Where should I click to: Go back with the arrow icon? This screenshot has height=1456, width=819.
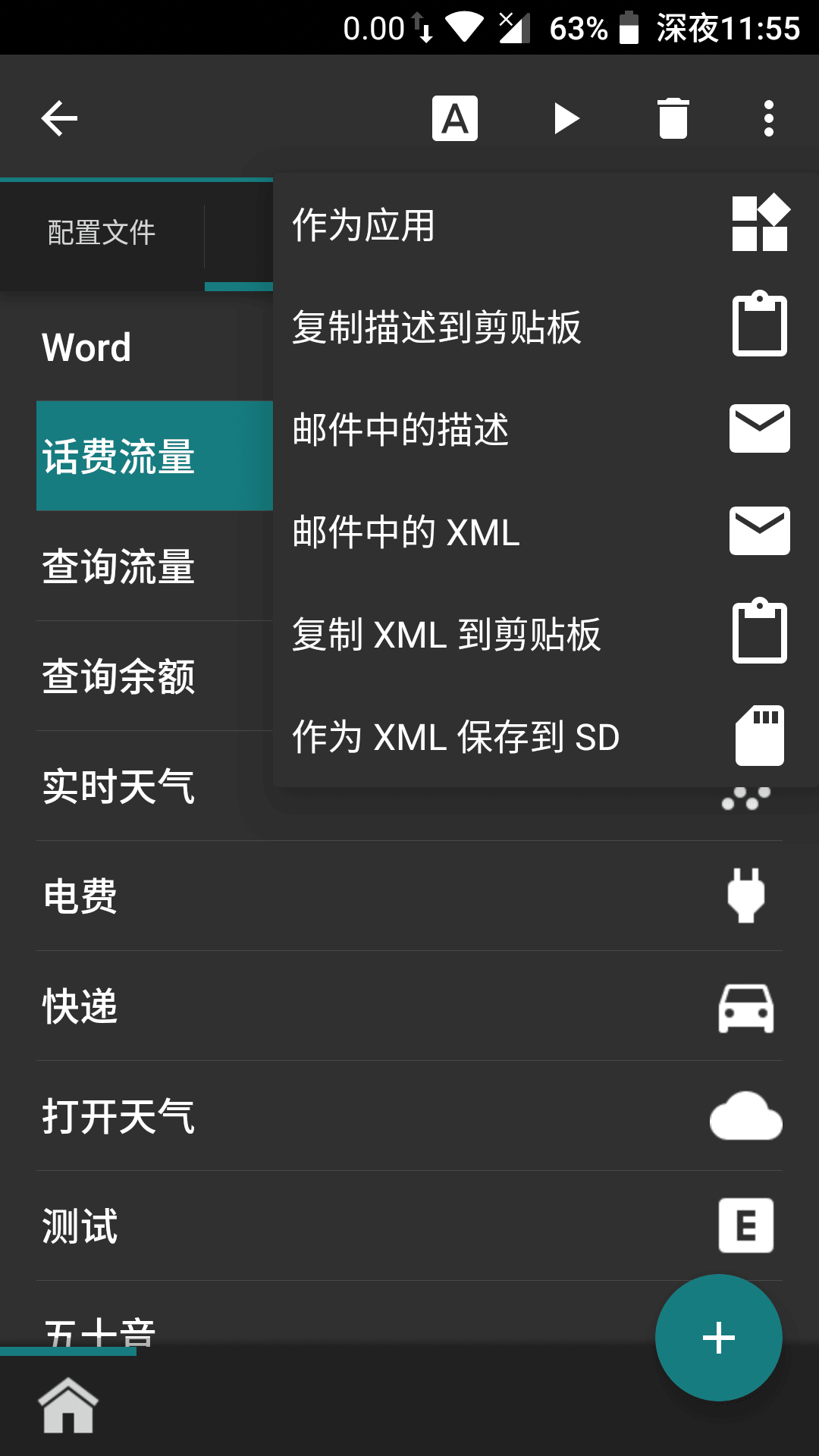coord(59,118)
